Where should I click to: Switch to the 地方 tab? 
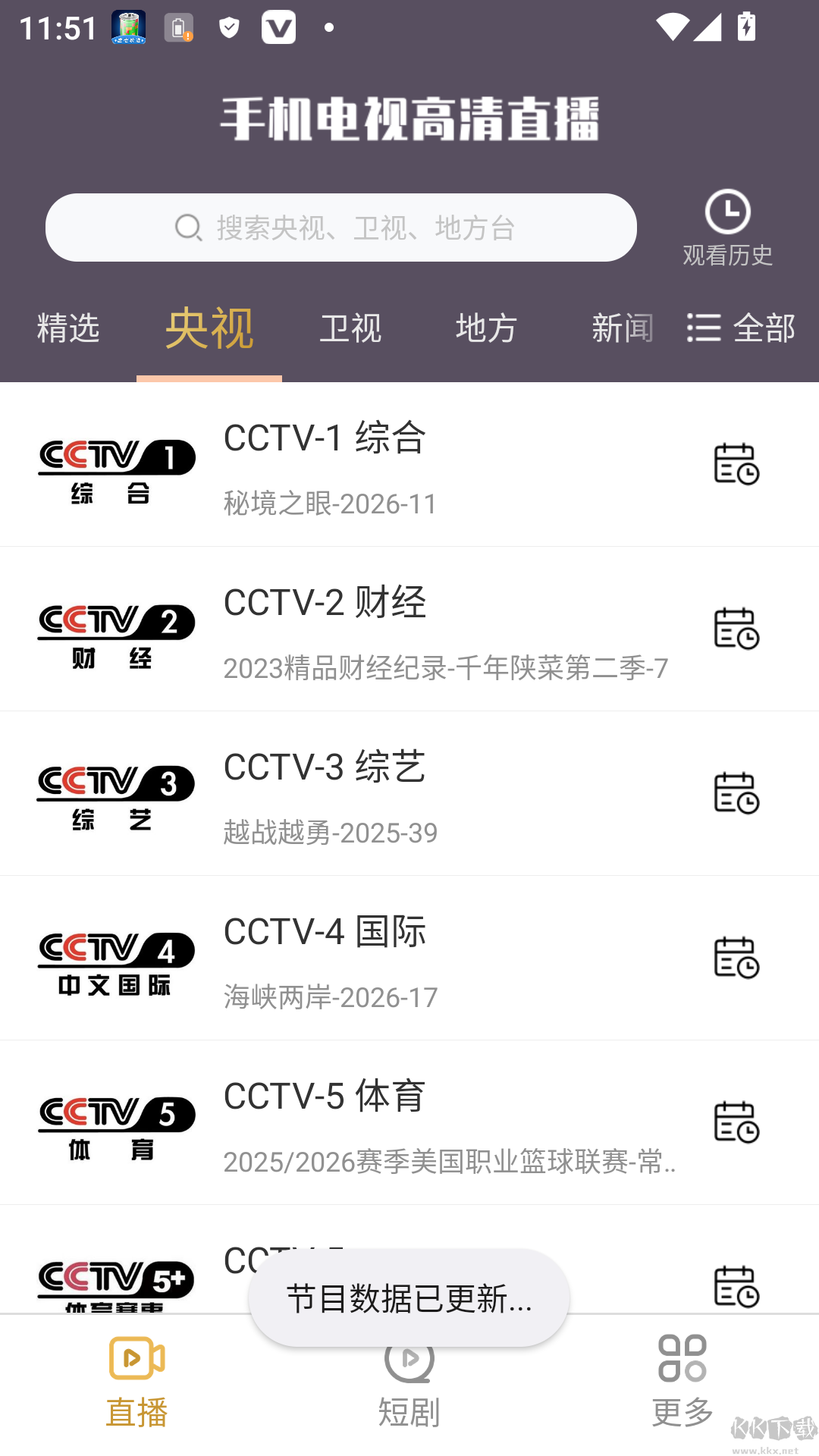pyautogui.click(x=486, y=328)
